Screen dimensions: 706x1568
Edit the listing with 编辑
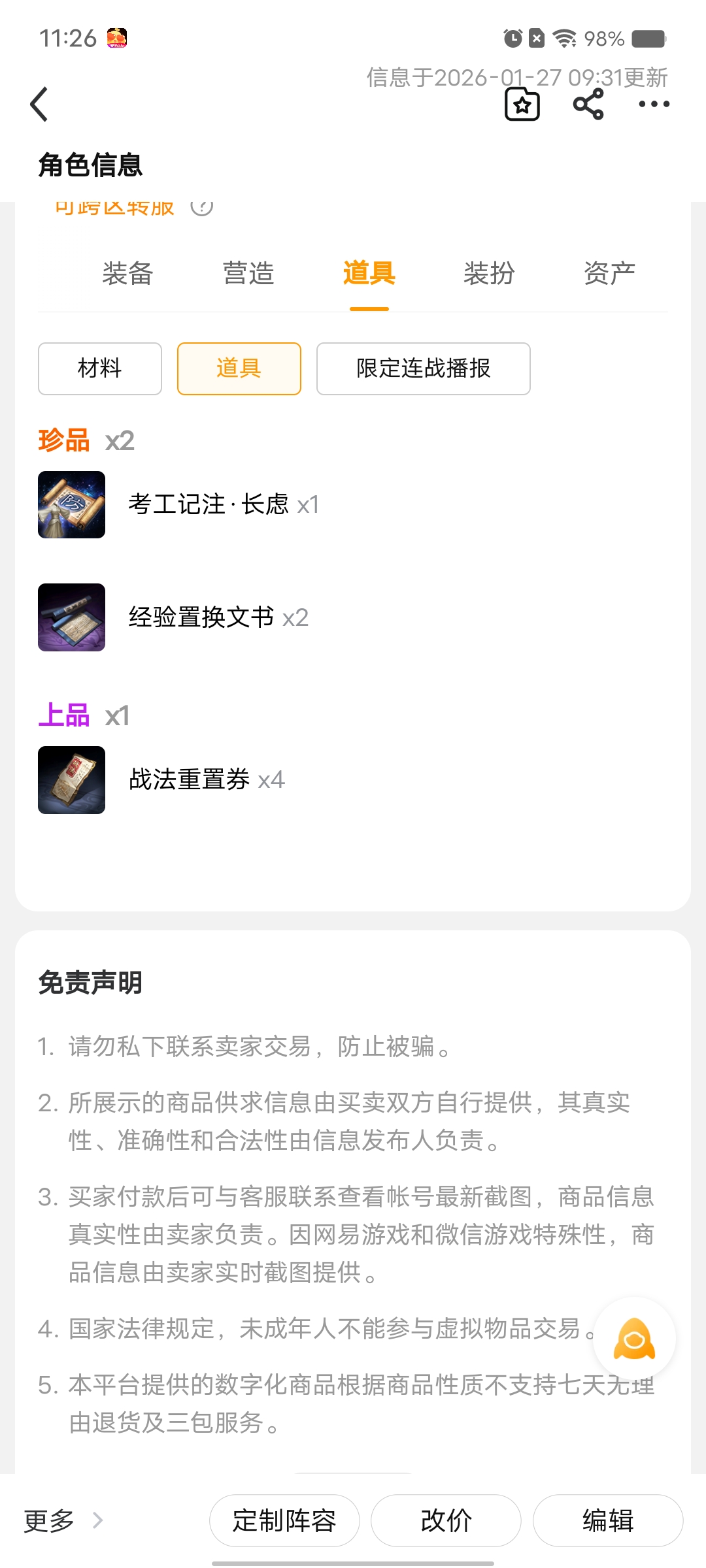608,1521
